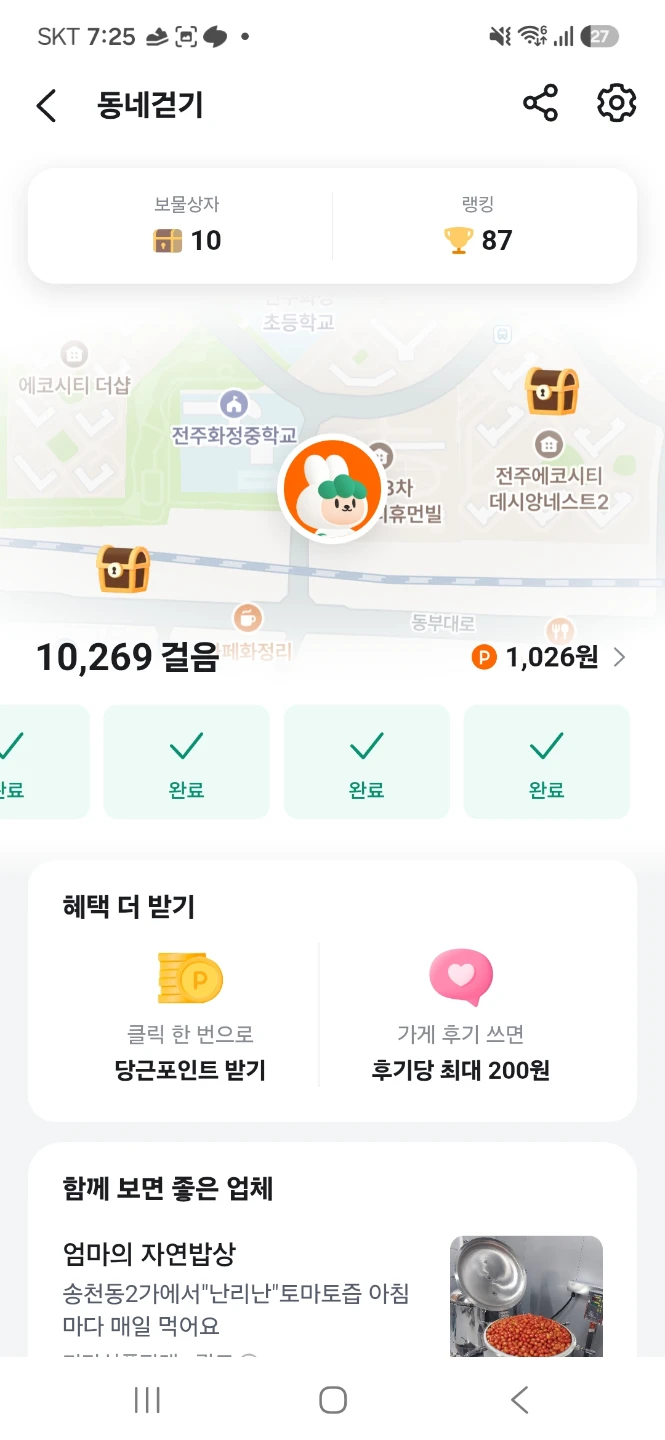Go back from 동네걷기 screen
Viewport: 665px width, 1440px height.
(46, 105)
